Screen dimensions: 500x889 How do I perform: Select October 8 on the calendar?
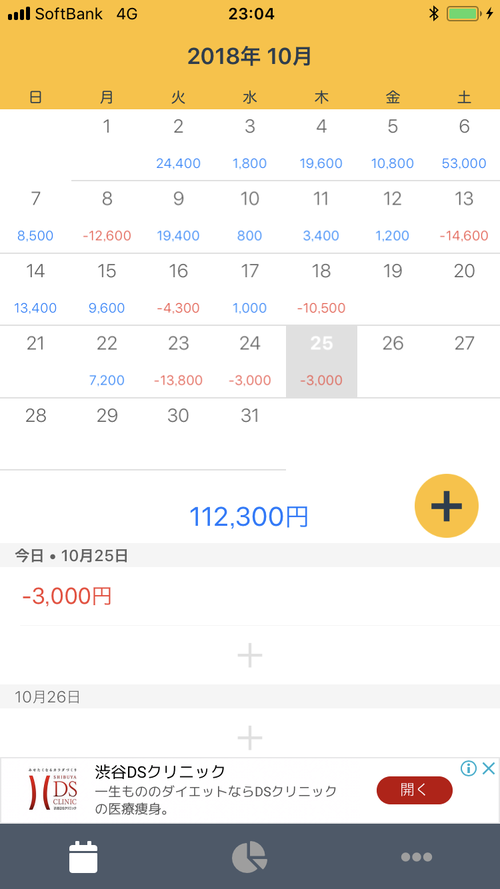click(x=107, y=217)
